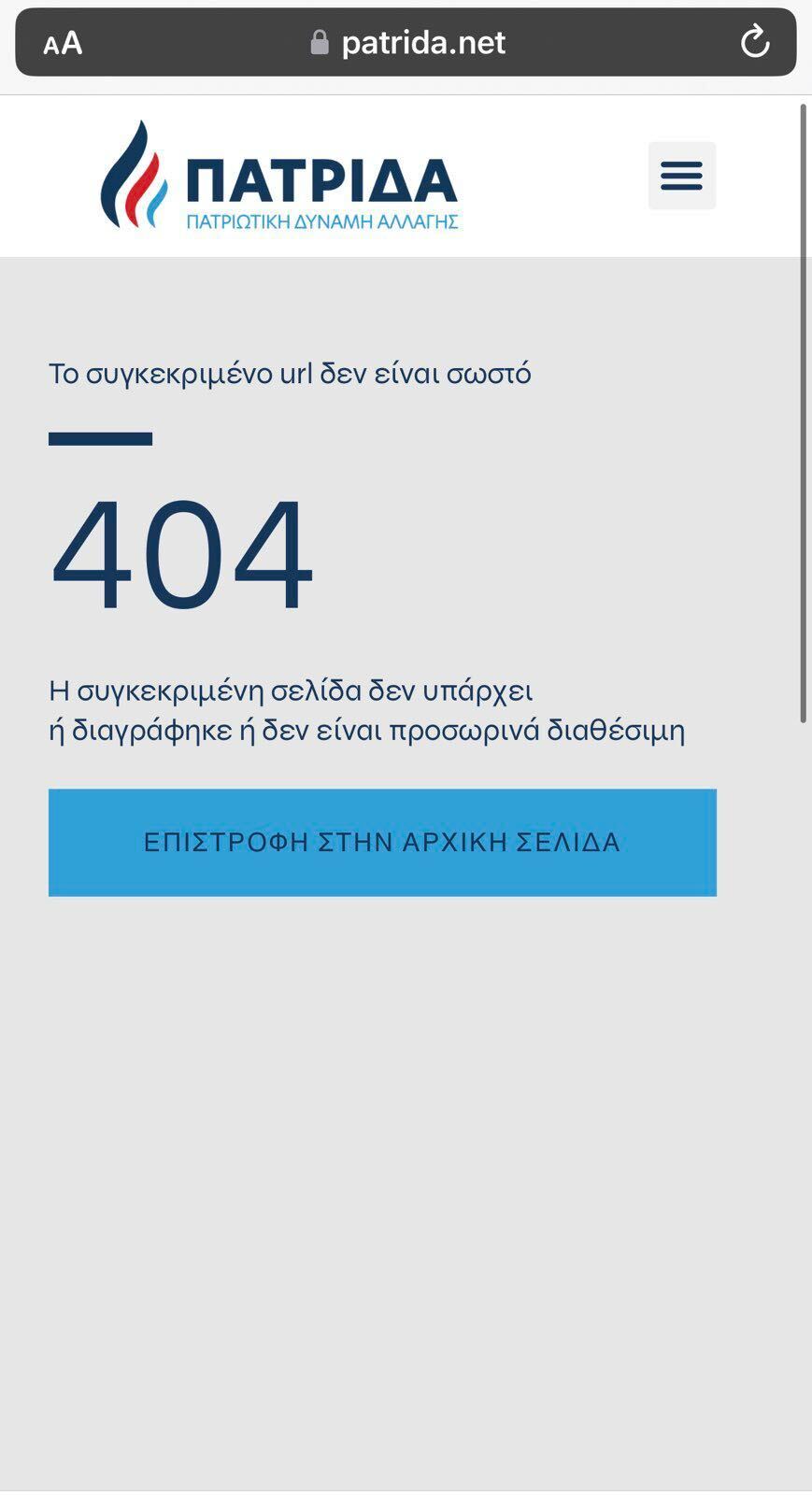Open the AA text size options
Screen dimensions: 812x1495
click(63, 43)
